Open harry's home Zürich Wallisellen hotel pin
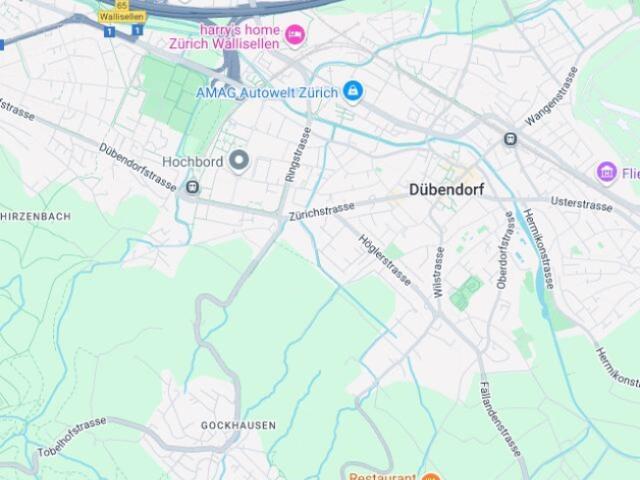Screen dimensions: 640x480 click(294, 35)
